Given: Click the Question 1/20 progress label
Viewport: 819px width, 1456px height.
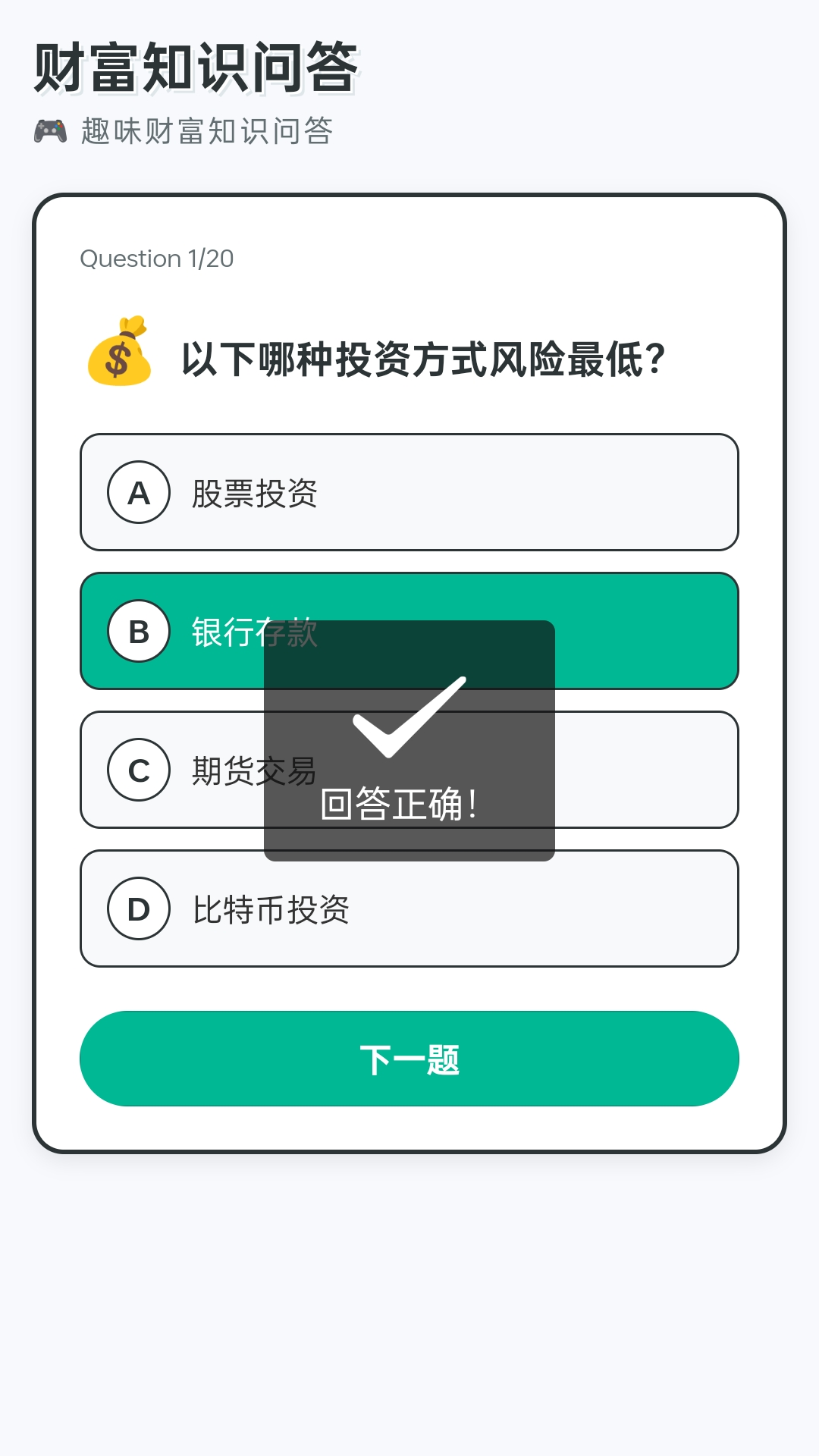Looking at the screenshot, I should pyautogui.click(x=157, y=259).
